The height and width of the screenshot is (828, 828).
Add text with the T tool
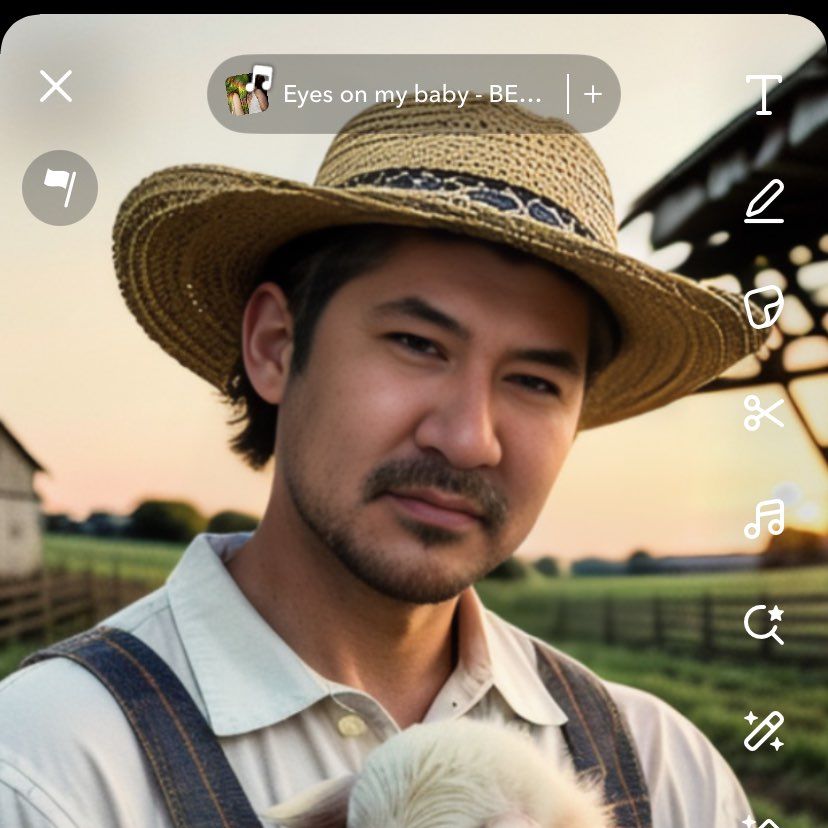(764, 95)
